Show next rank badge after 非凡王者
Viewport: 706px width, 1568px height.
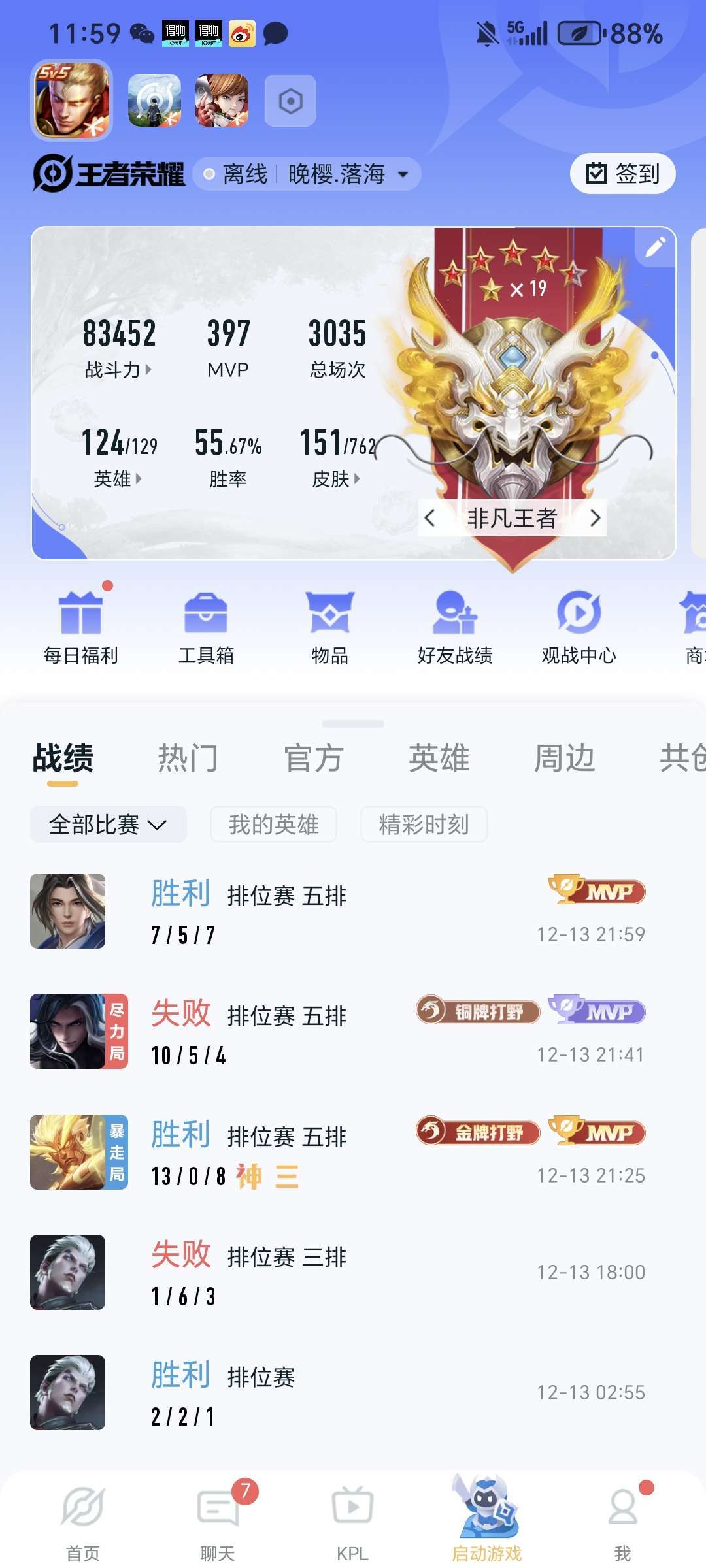pos(594,518)
